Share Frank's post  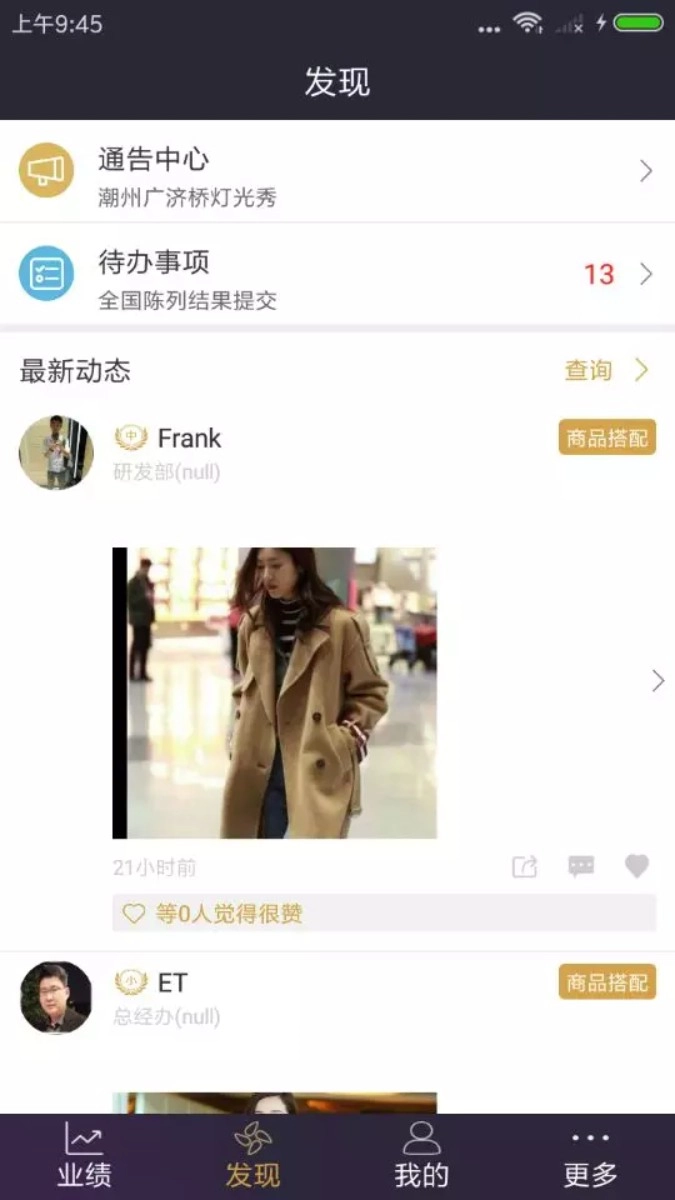pos(525,867)
